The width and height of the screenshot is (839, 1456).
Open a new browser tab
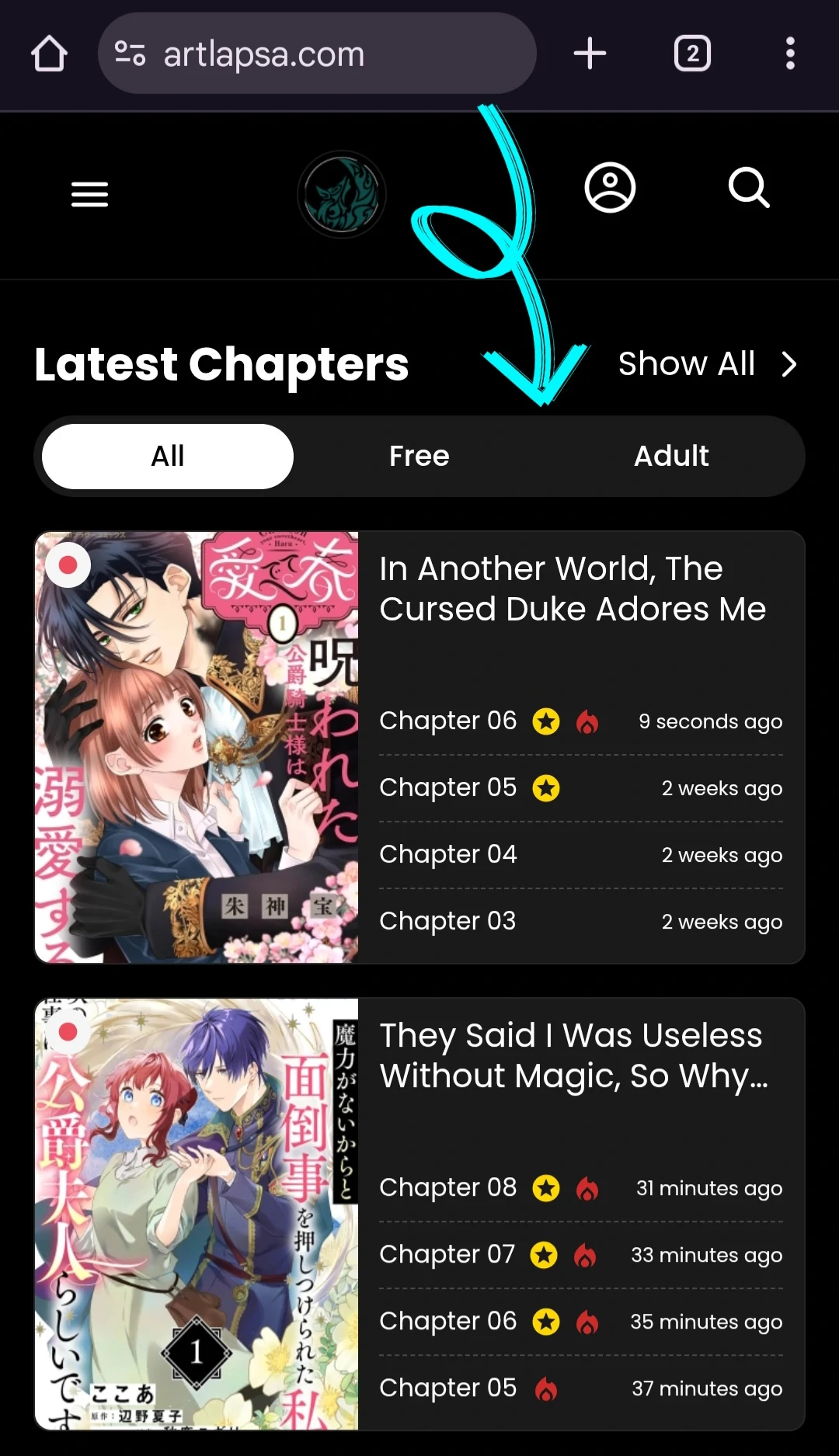[x=590, y=54]
